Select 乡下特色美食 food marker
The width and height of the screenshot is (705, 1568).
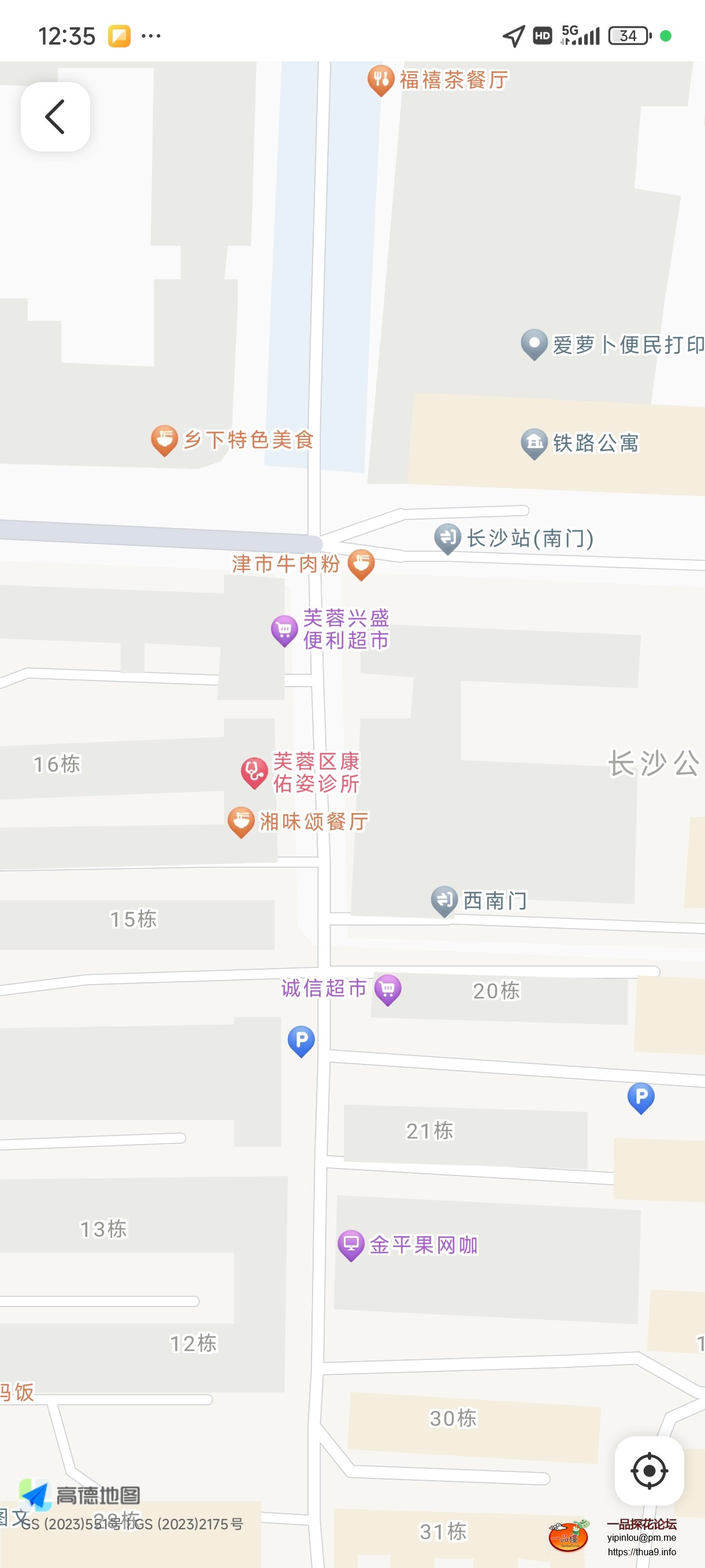tap(164, 439)
